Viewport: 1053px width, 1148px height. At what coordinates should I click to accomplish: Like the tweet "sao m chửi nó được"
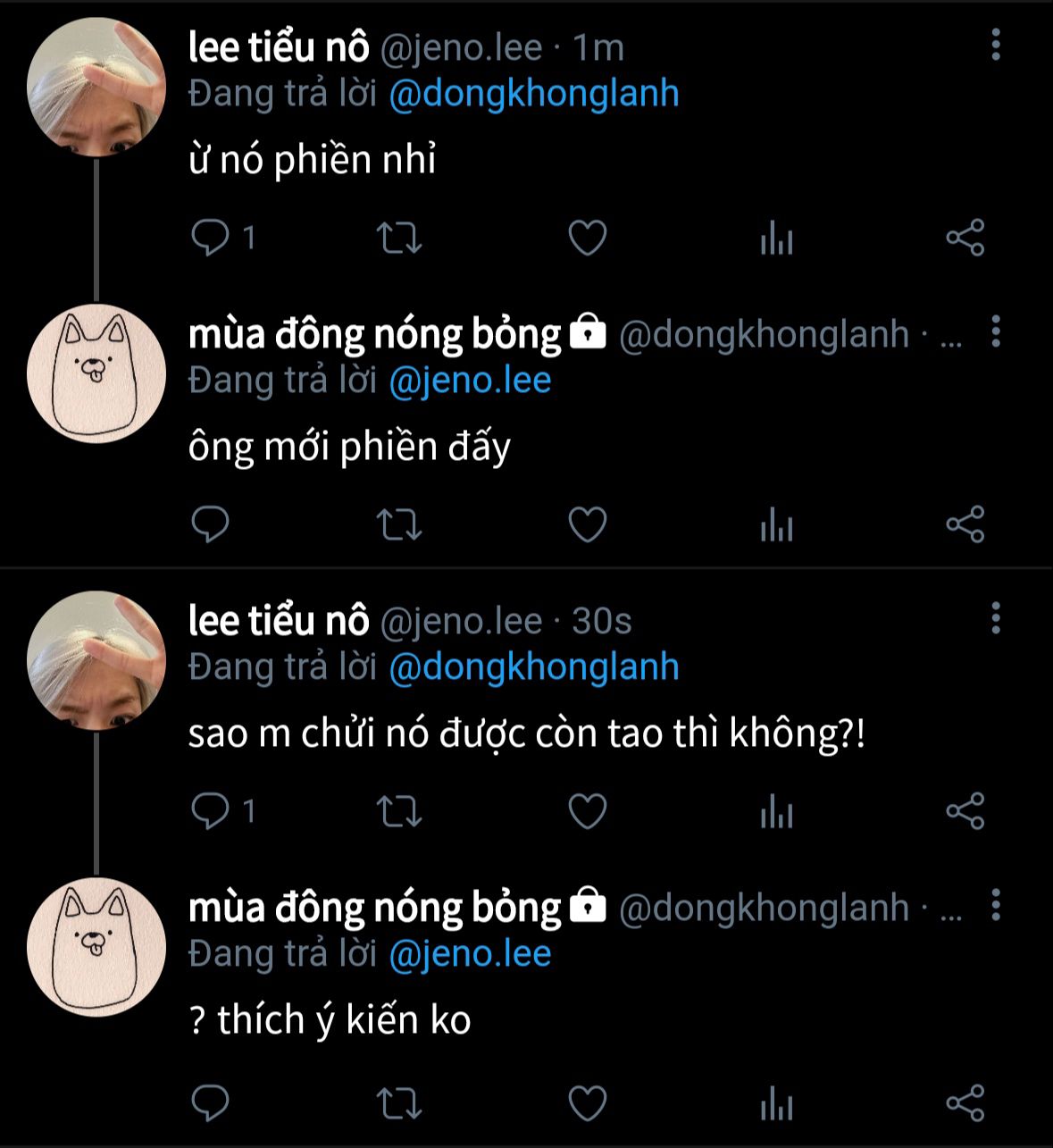[x=588, y=812]
